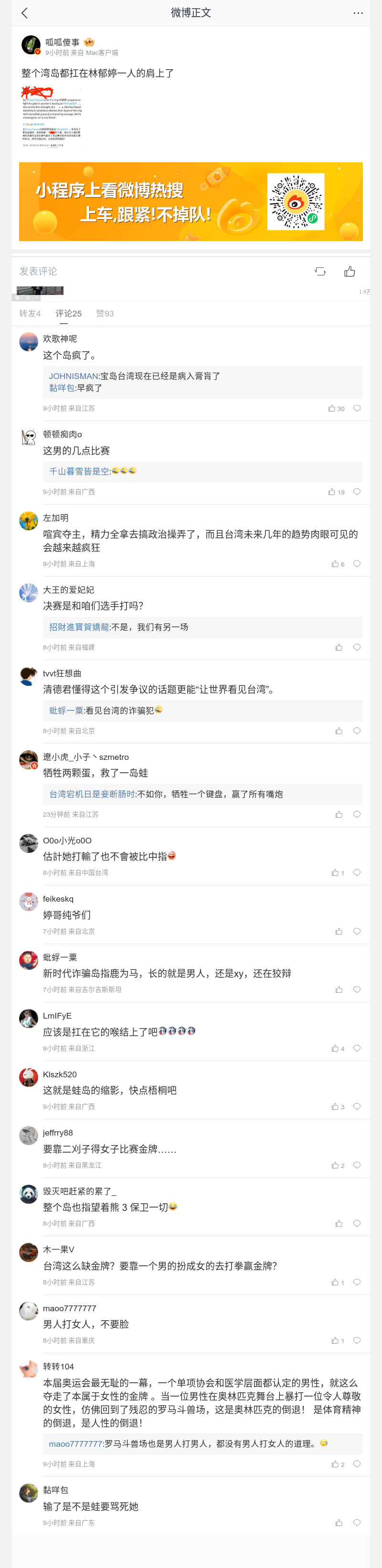Switch to the 转发4 tab
382x1568 pixels.
(x=30, y=314)
